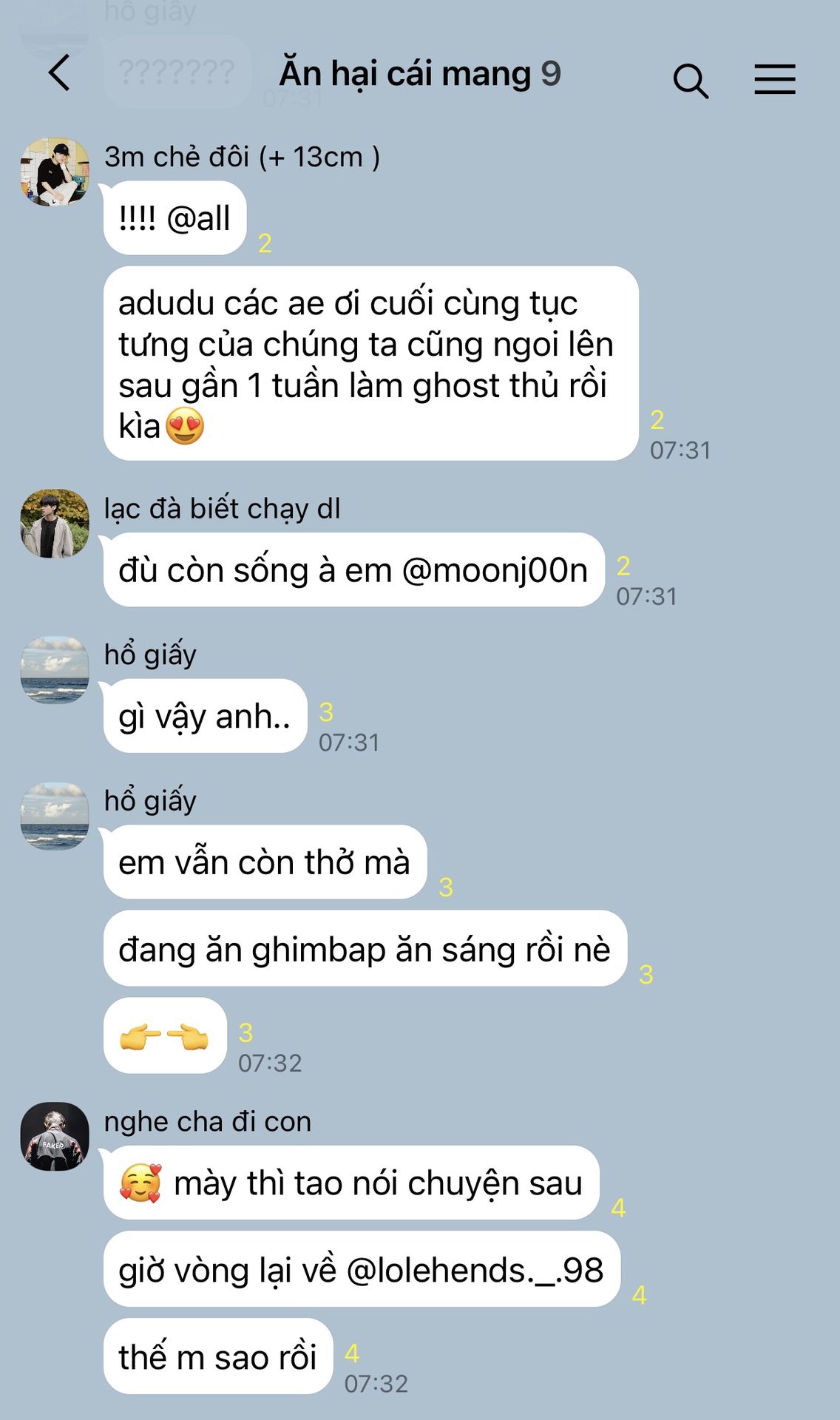Viewport: 840px width, 1420px height.
Task: Tap hổ giấy's avatar beside "gì vậy anh.."
Action: [55, 670]
